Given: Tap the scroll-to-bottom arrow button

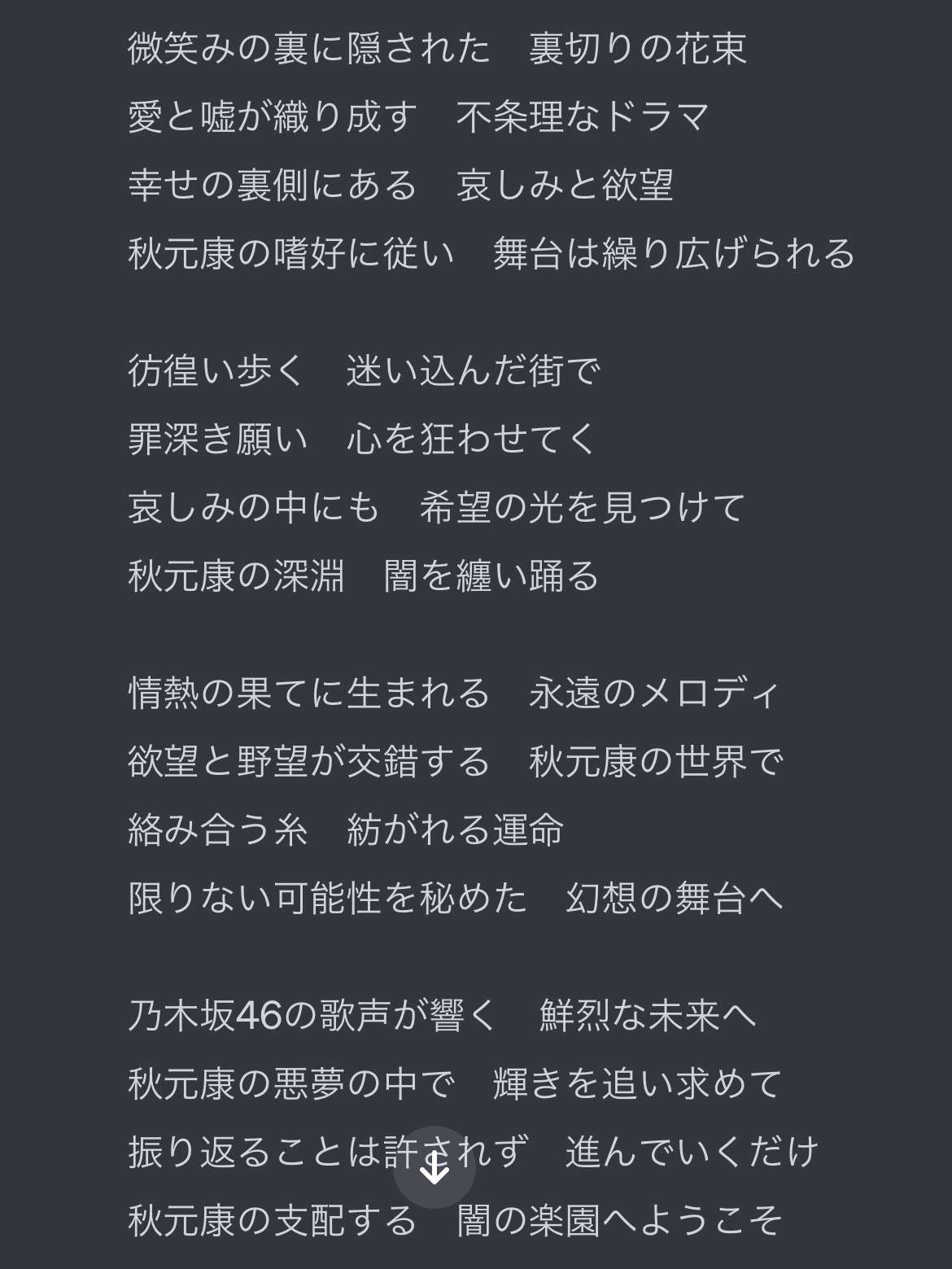Looking at the screenshot, I should click(435, 1167).
